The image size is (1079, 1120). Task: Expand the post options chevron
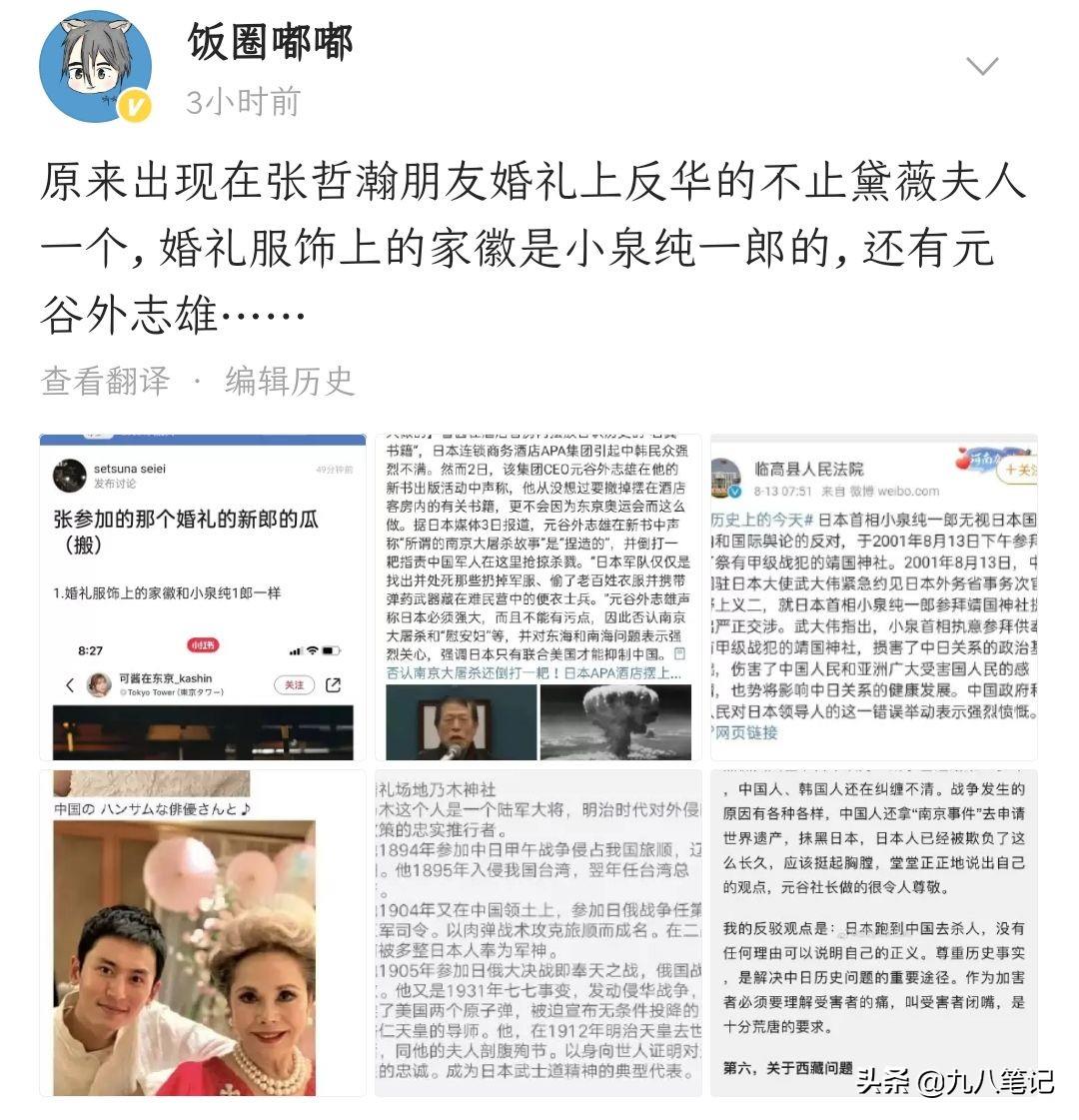point(982,67)
